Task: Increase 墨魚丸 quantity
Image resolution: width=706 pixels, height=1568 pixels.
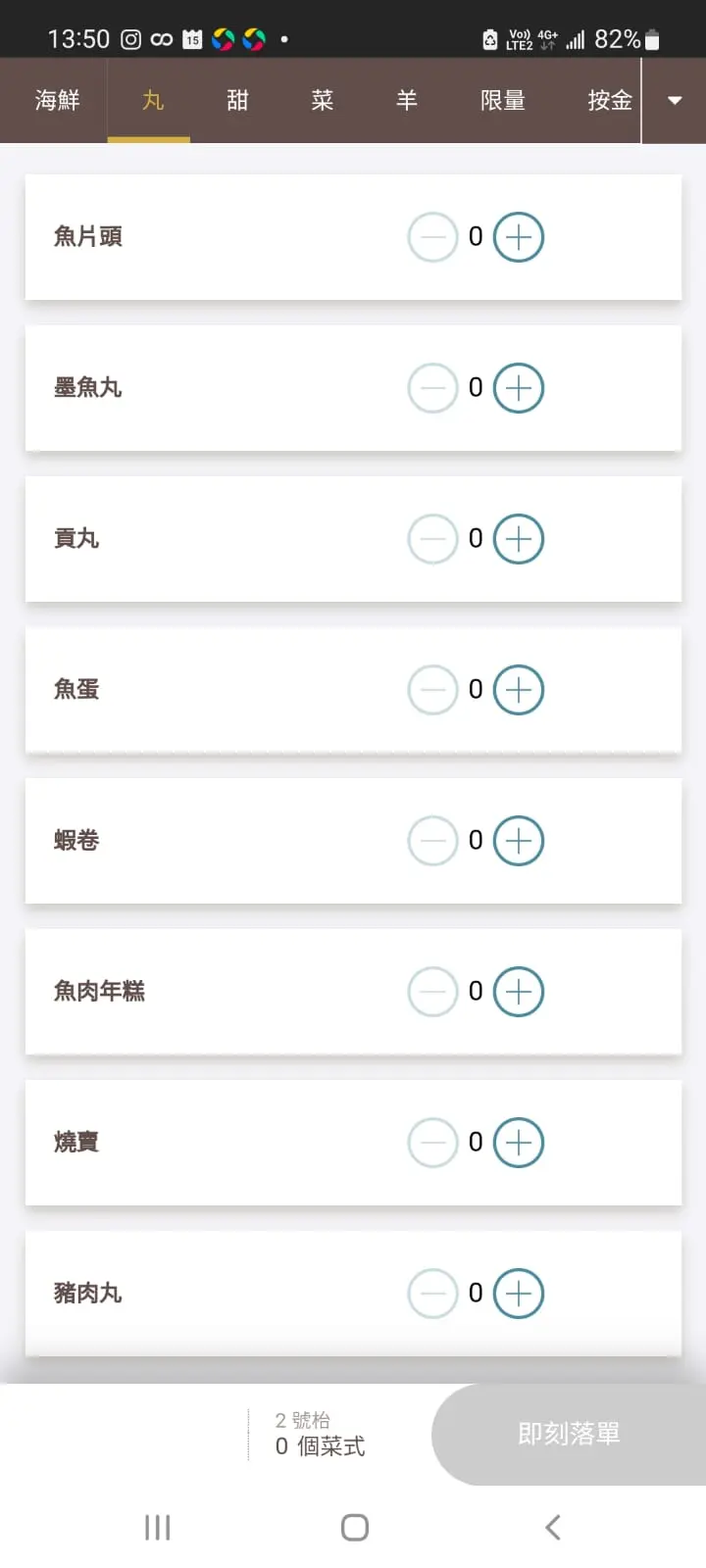Action: click(x=518, y=388)
